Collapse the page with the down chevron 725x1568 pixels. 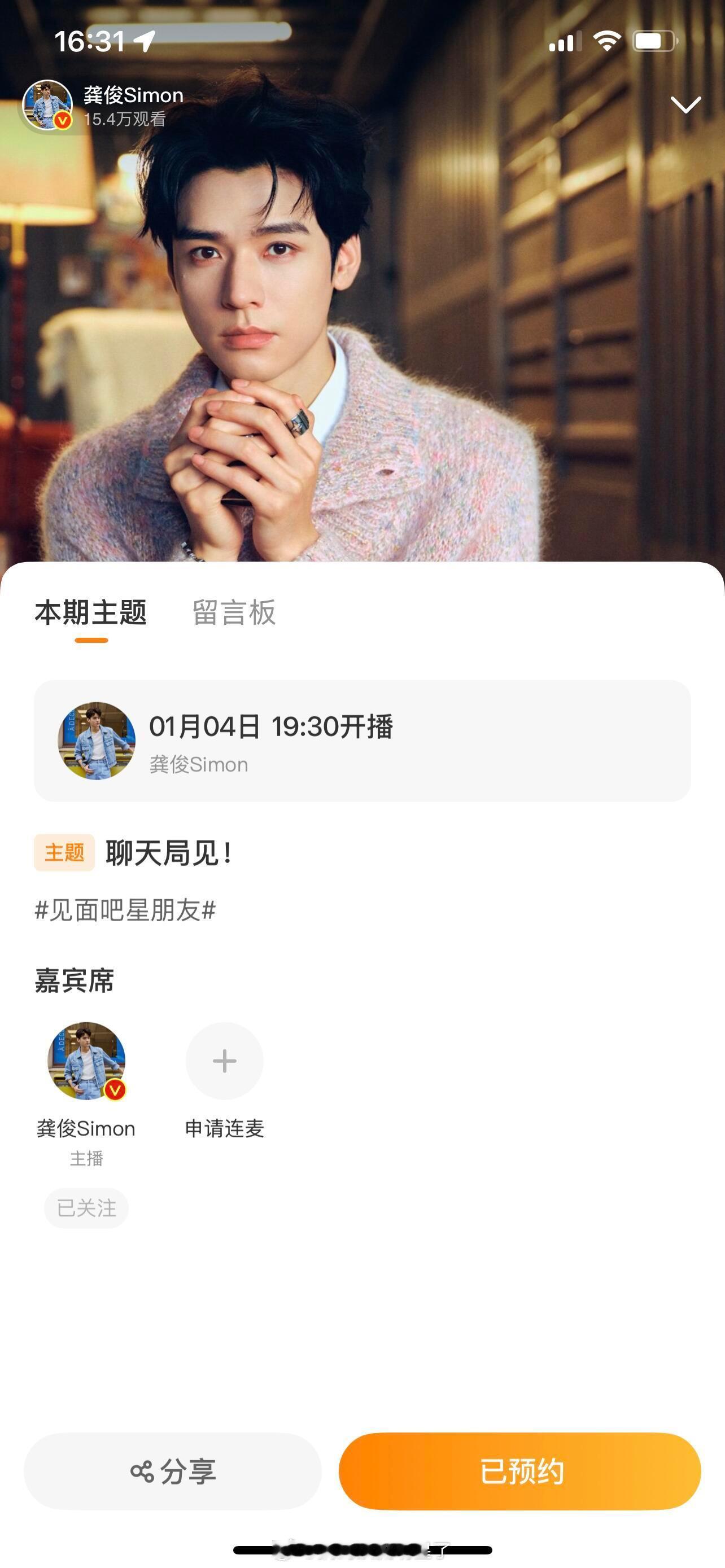[x=685, y=104]
